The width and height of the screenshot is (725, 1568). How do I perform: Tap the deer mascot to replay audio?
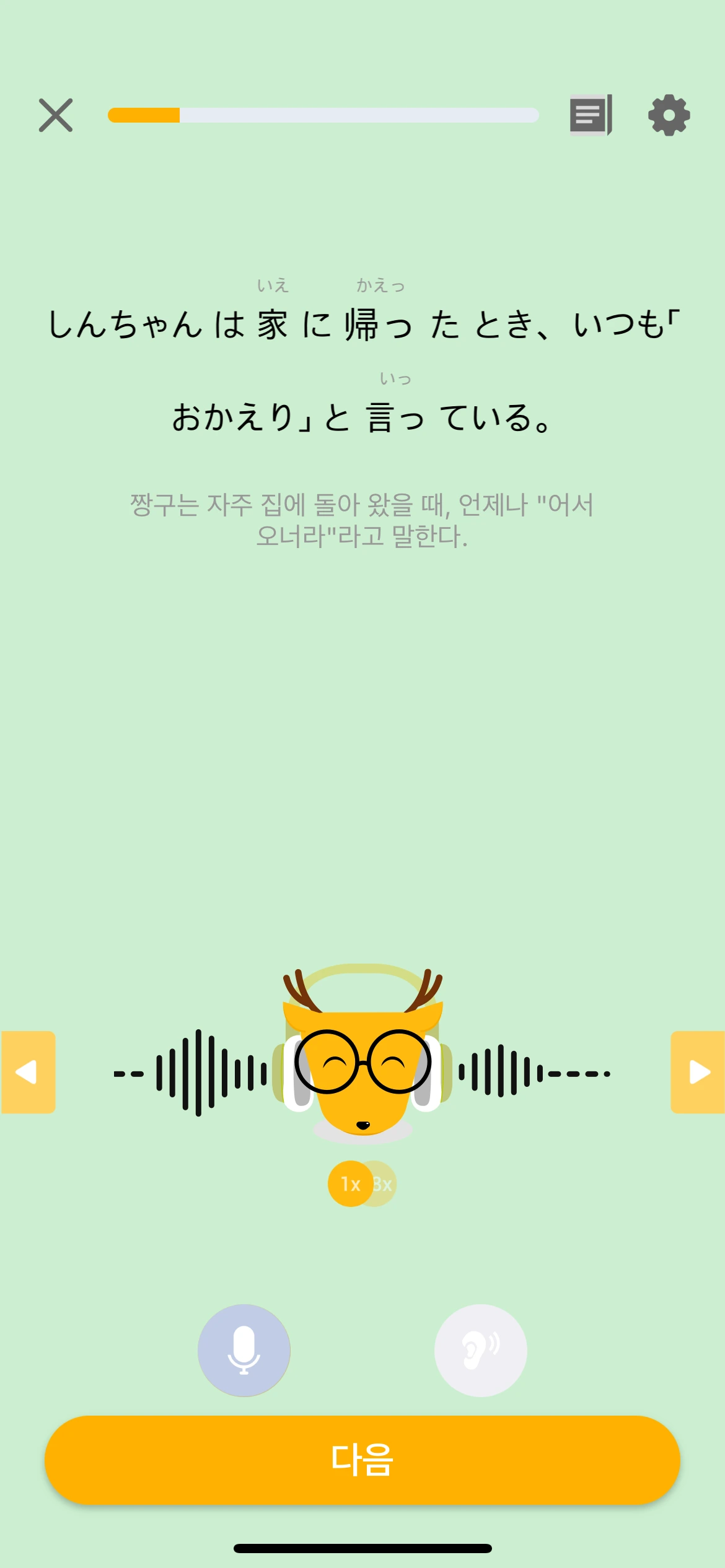(362, 1065)
